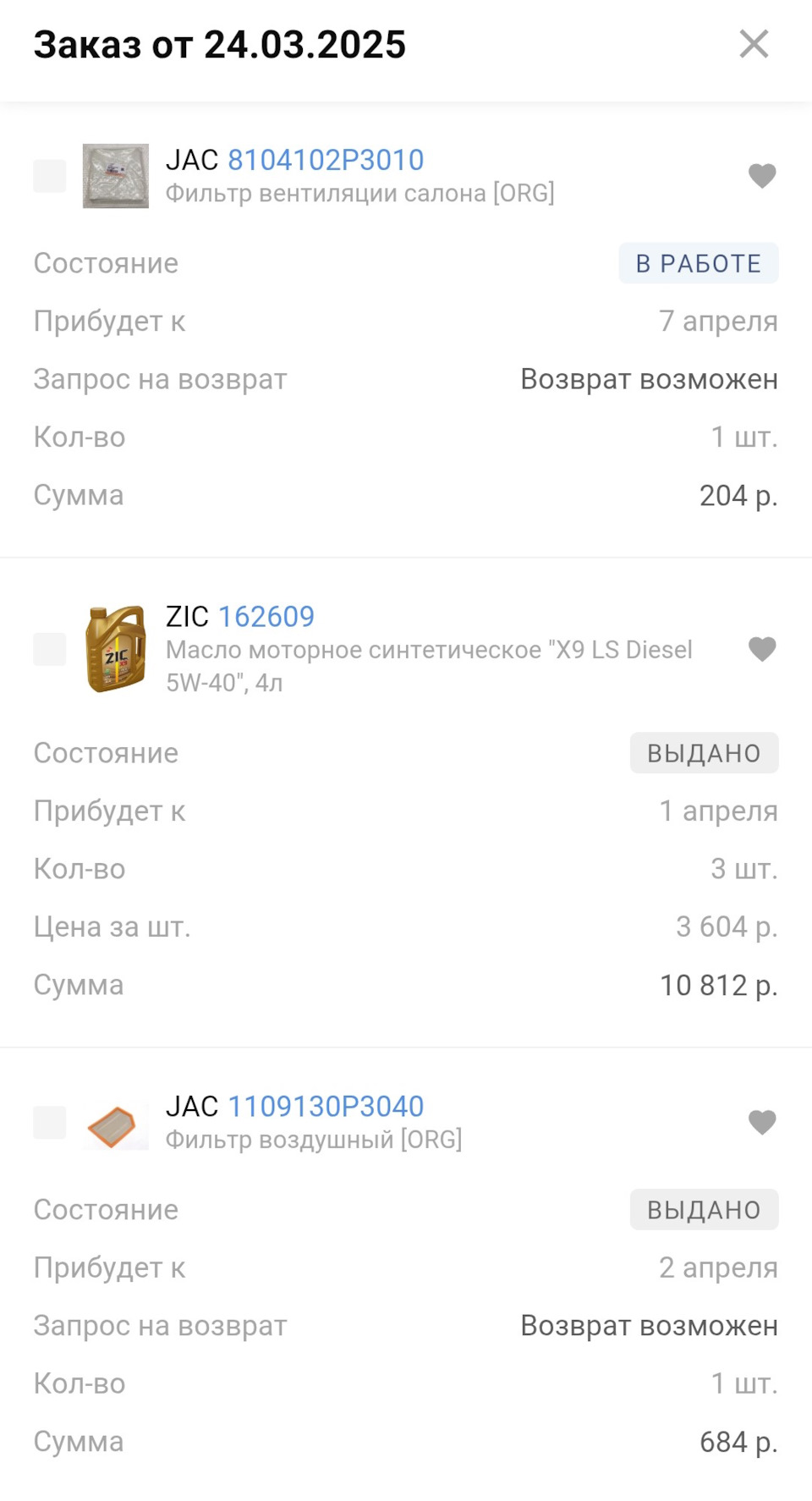
Task: Click Возврат возможен on air filter row
Action: pos(649,1325)
